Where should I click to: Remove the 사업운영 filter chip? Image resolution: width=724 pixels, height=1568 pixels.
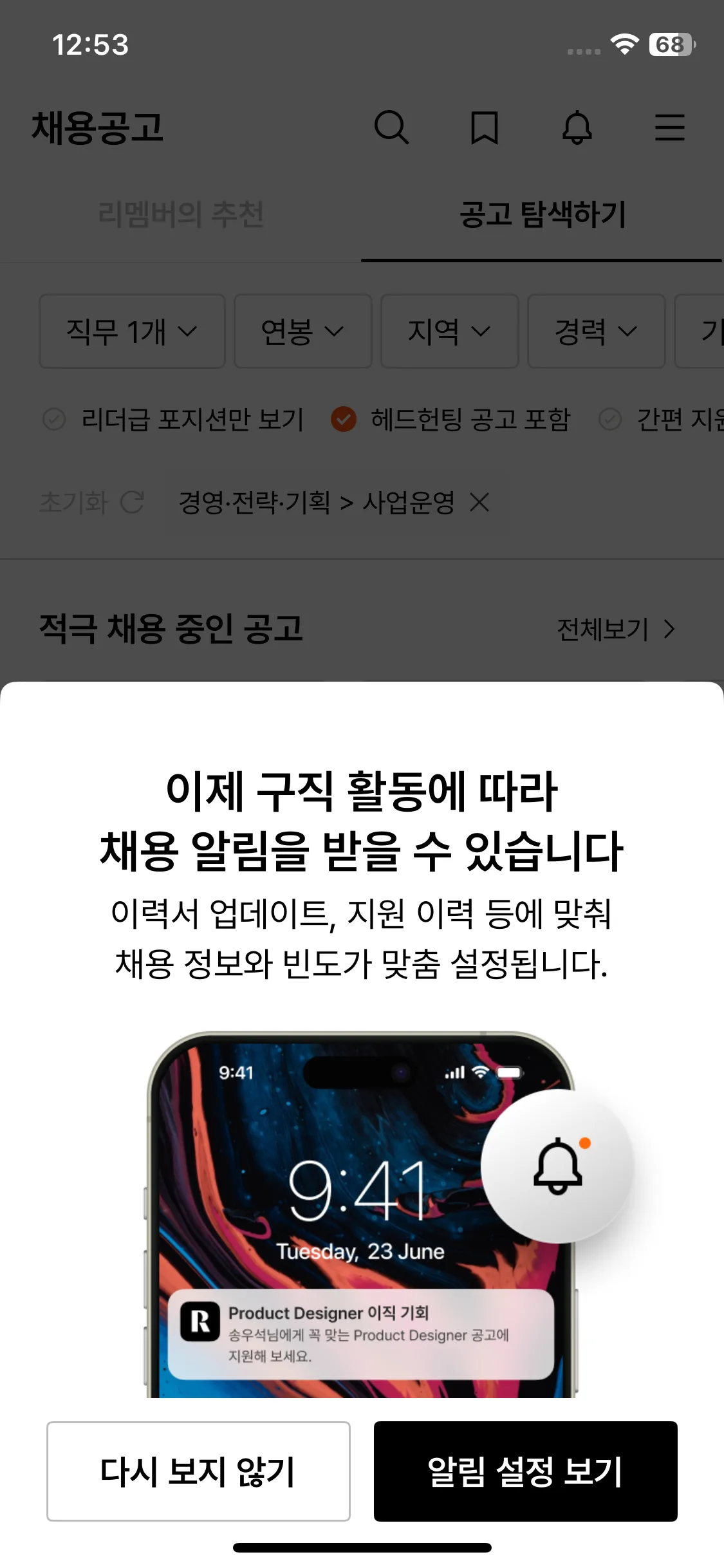coord(479,502)
